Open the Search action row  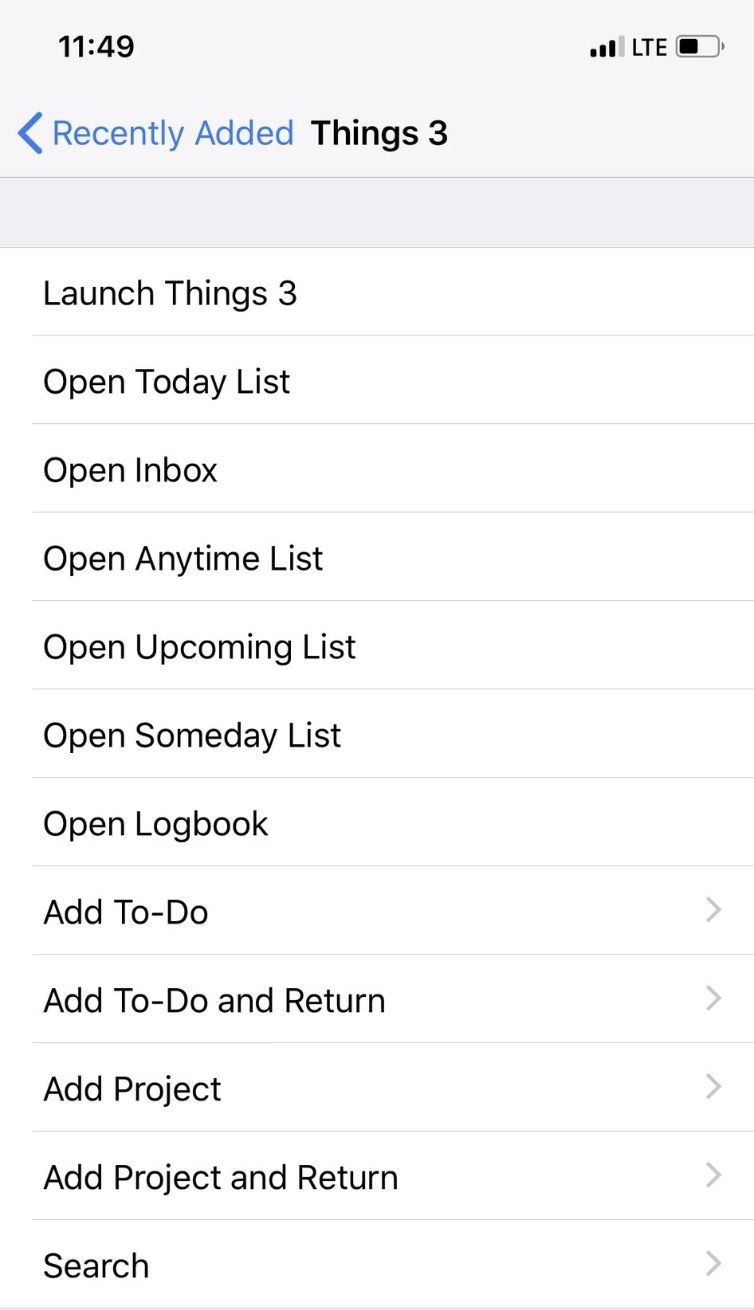coord(377,1265)
